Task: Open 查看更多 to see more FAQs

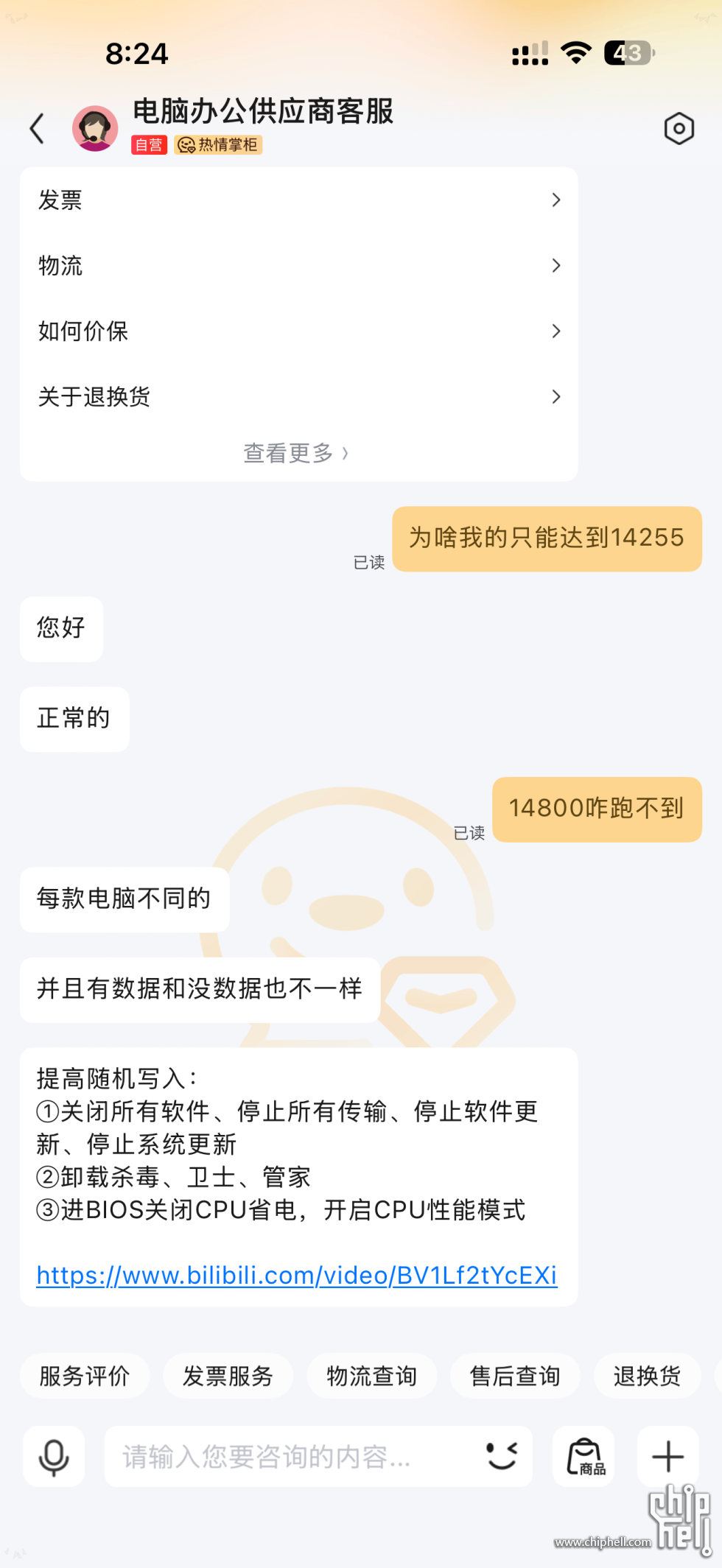Action: pyautogui.click(x=296, y=454)
